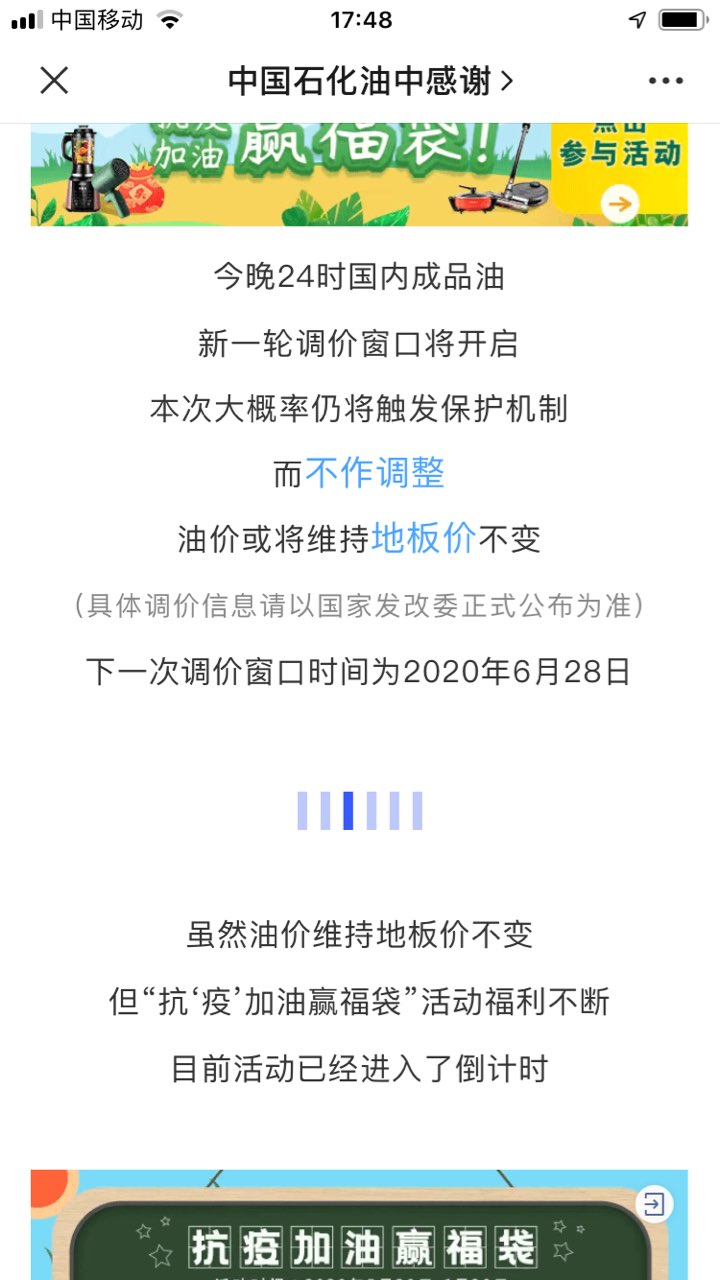
Task: Close the article page
Action: 54,80
